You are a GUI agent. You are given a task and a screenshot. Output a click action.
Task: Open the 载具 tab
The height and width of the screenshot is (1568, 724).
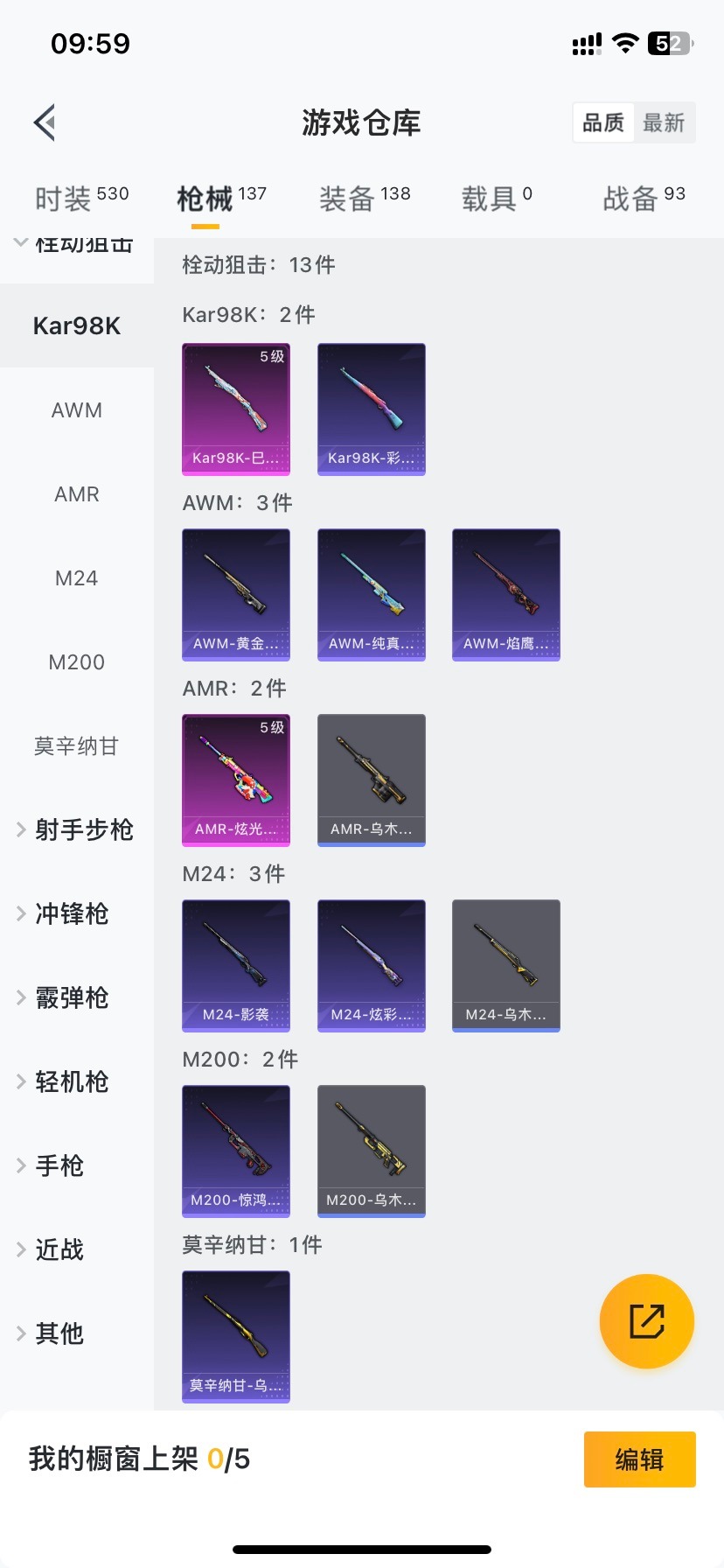[496, 199]
